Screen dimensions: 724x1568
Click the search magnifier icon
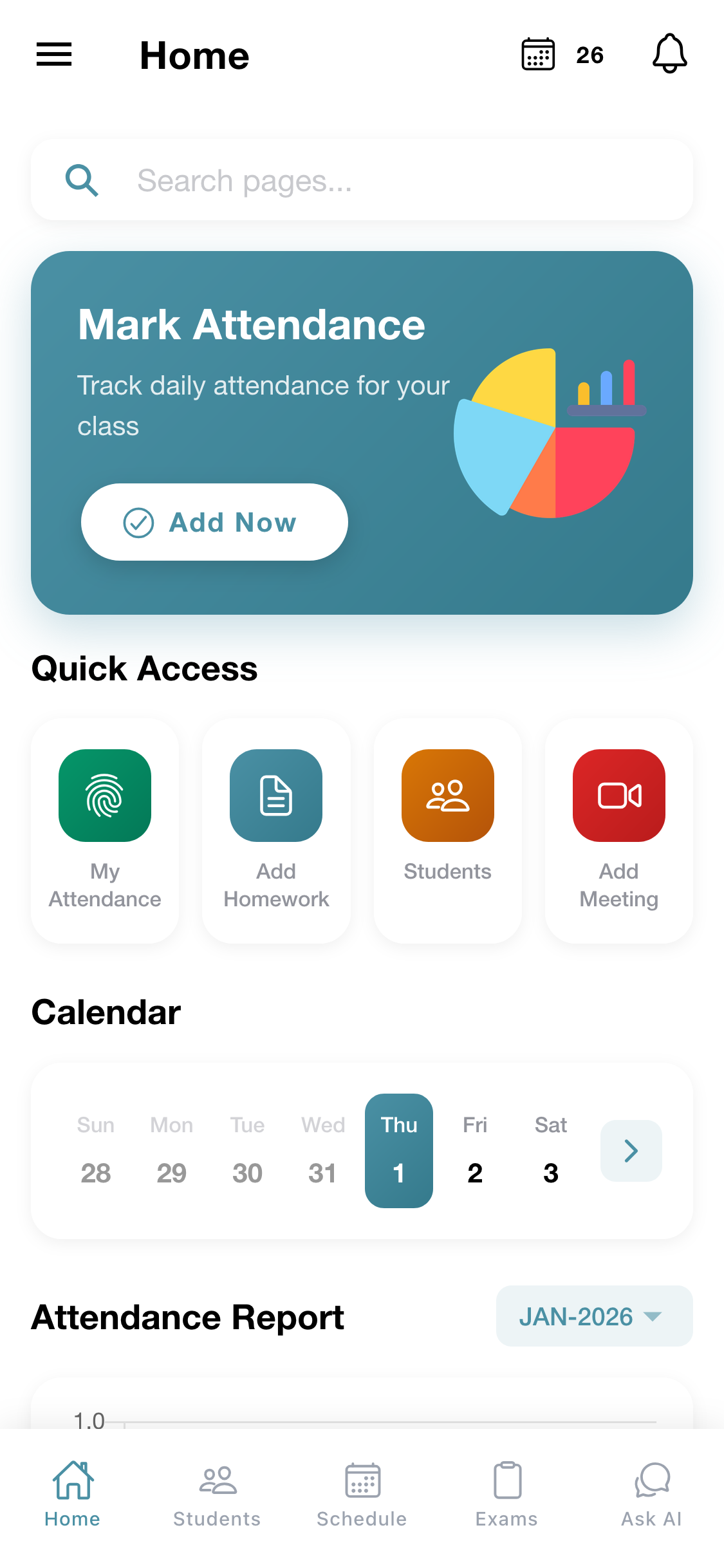pyautogui.click(x=82, y=180)
